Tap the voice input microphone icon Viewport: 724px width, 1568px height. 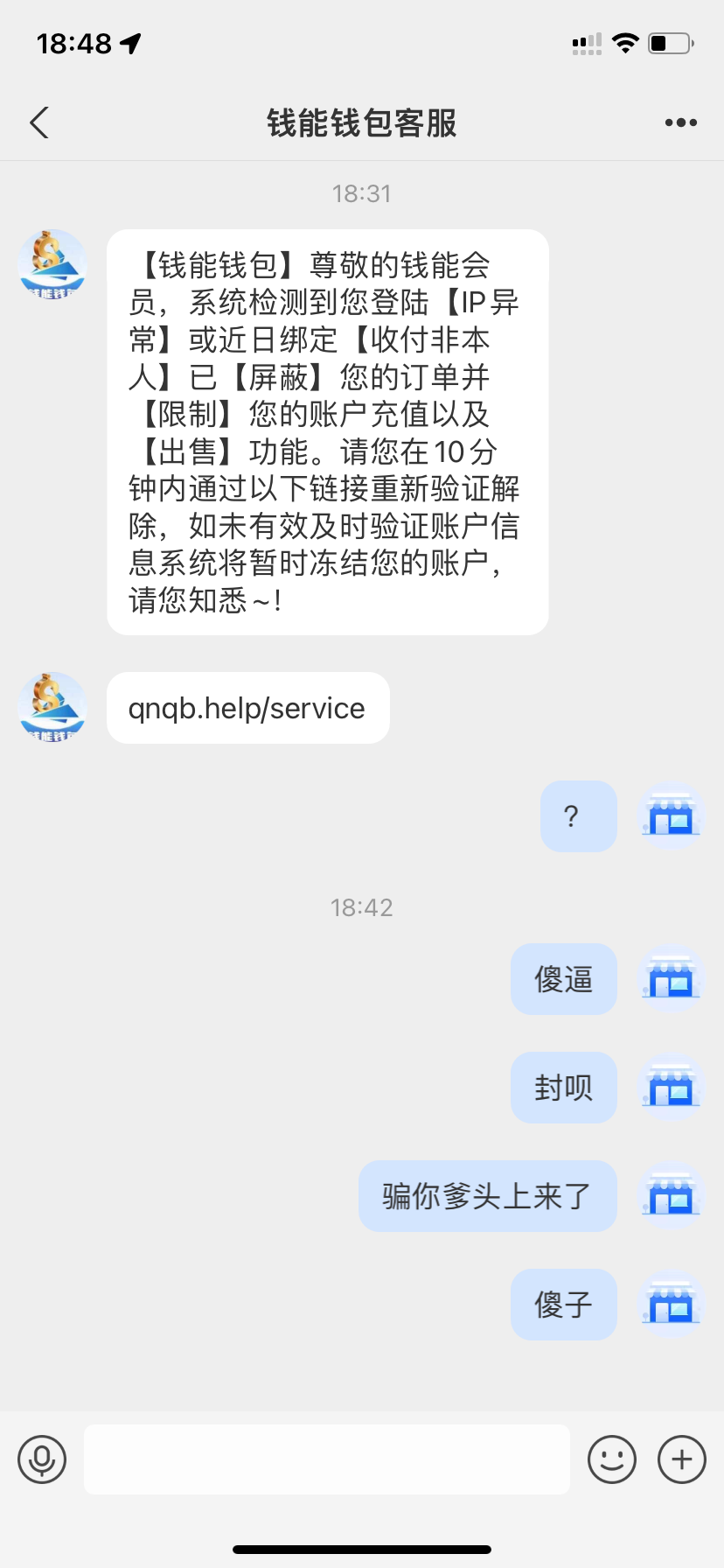pos(40,1459)
